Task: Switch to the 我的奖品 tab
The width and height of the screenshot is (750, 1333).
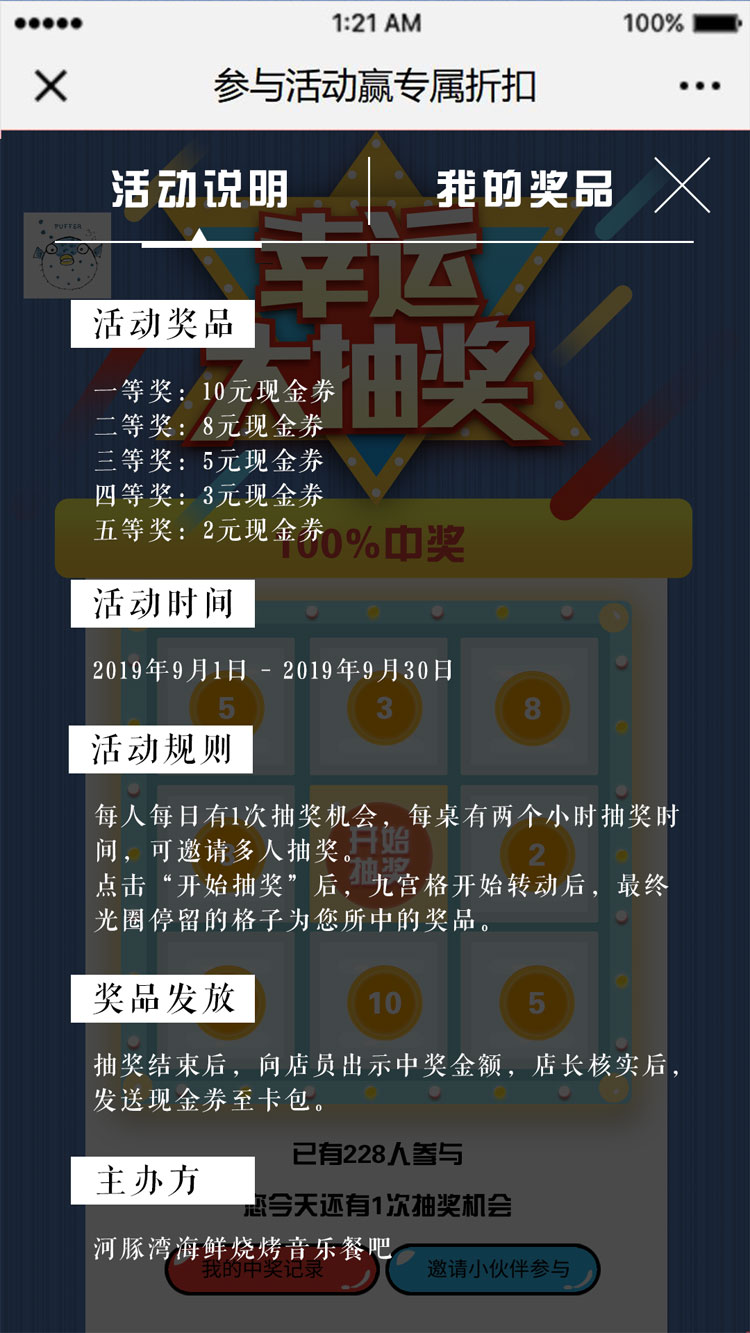Action: tap(524, 189)
